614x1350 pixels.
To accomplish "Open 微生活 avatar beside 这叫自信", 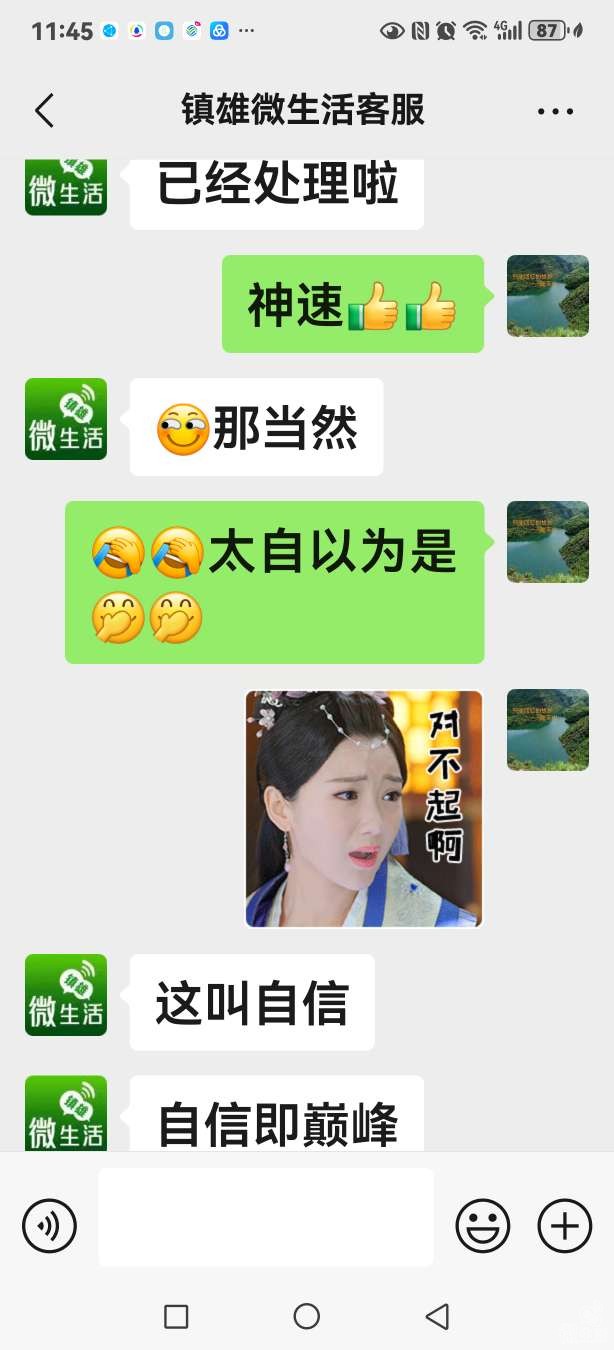I will [x=66, y=995].
